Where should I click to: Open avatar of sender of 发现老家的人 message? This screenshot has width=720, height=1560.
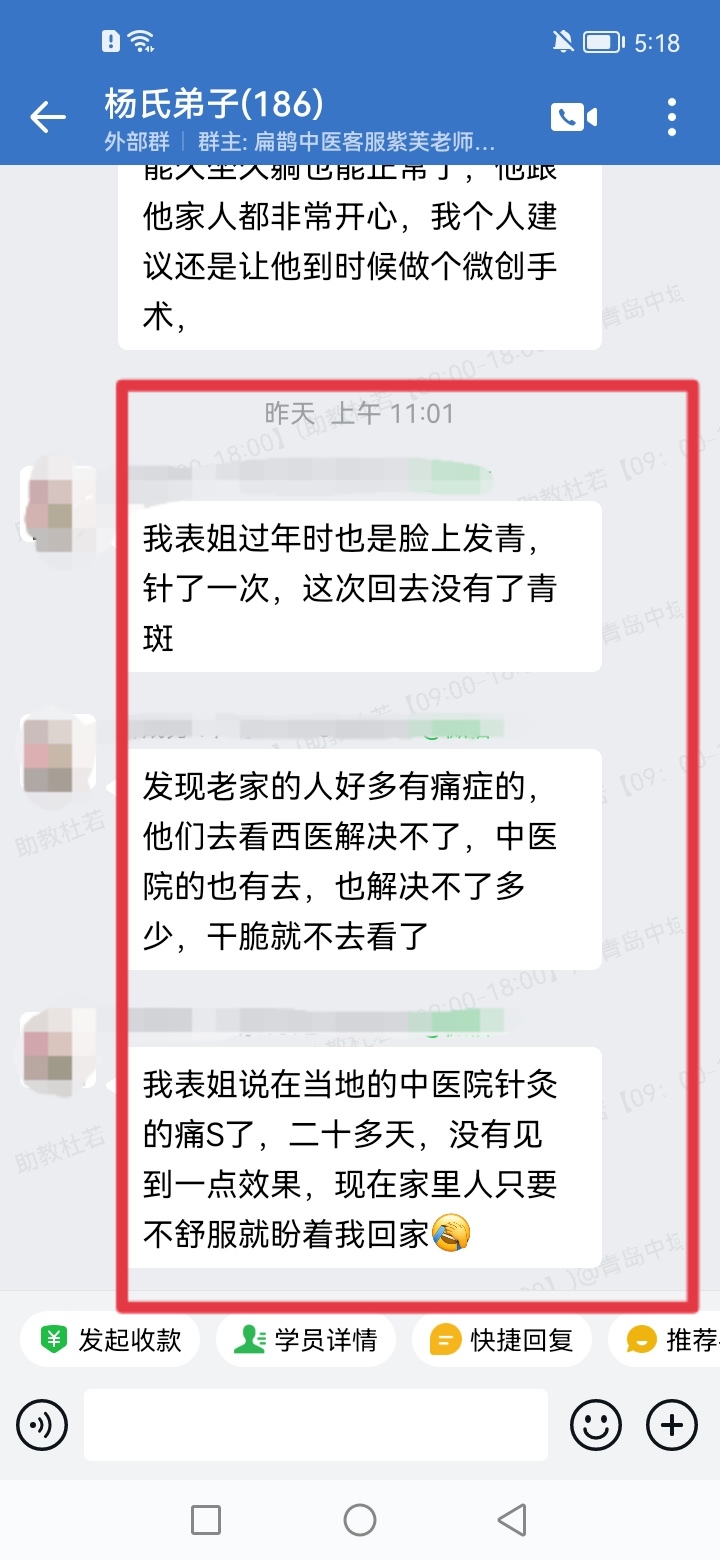(x=61, y=756)
